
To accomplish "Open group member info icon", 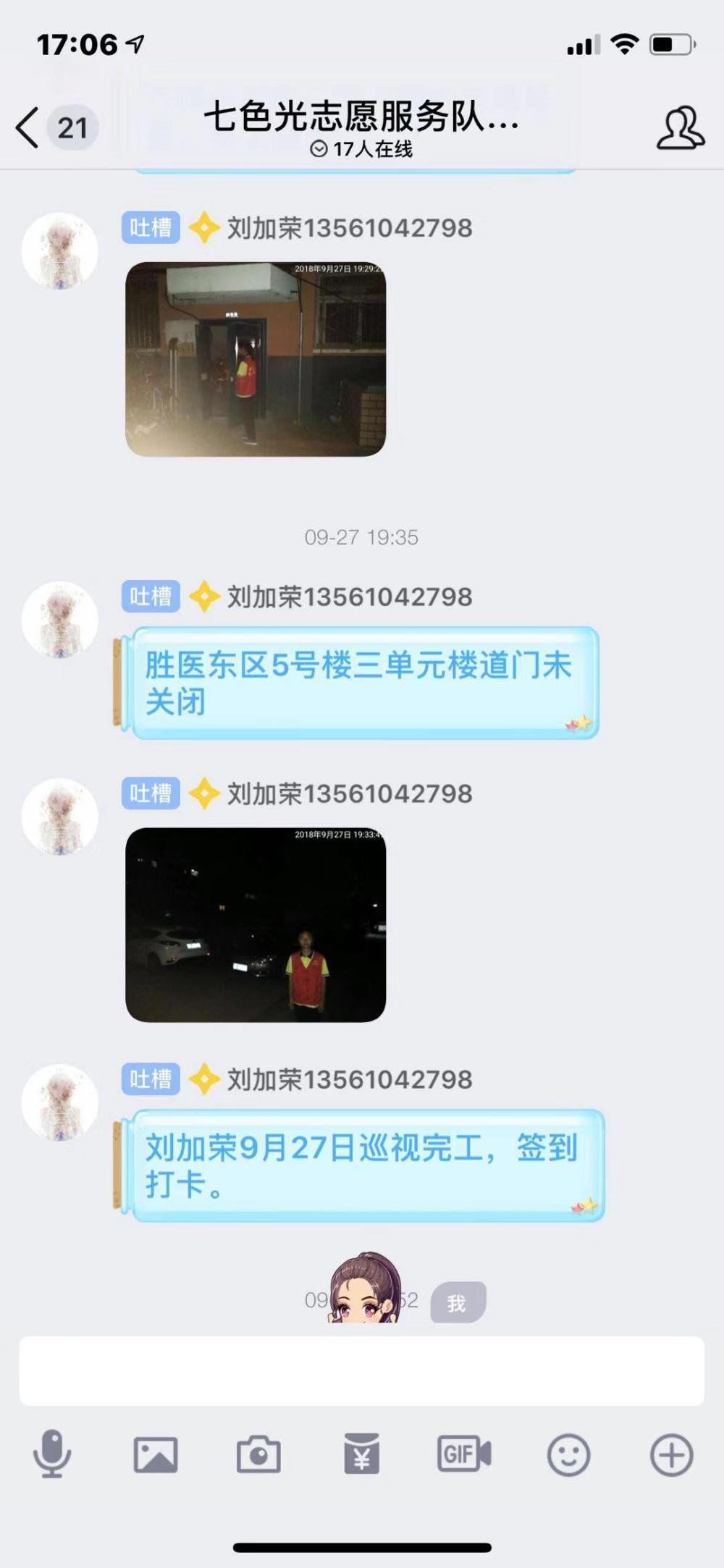I will (680, 128).
